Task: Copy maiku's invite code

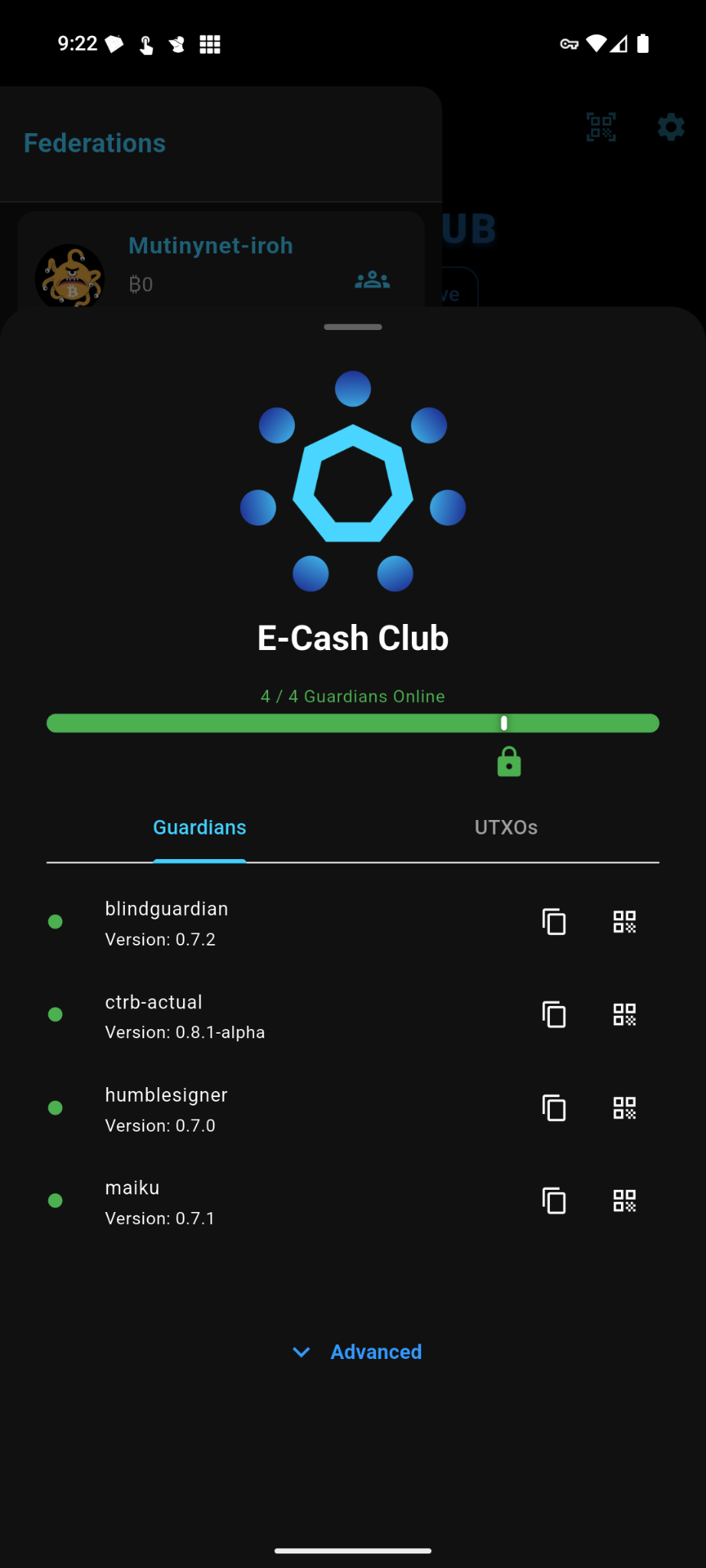Action: point(554,1201)
